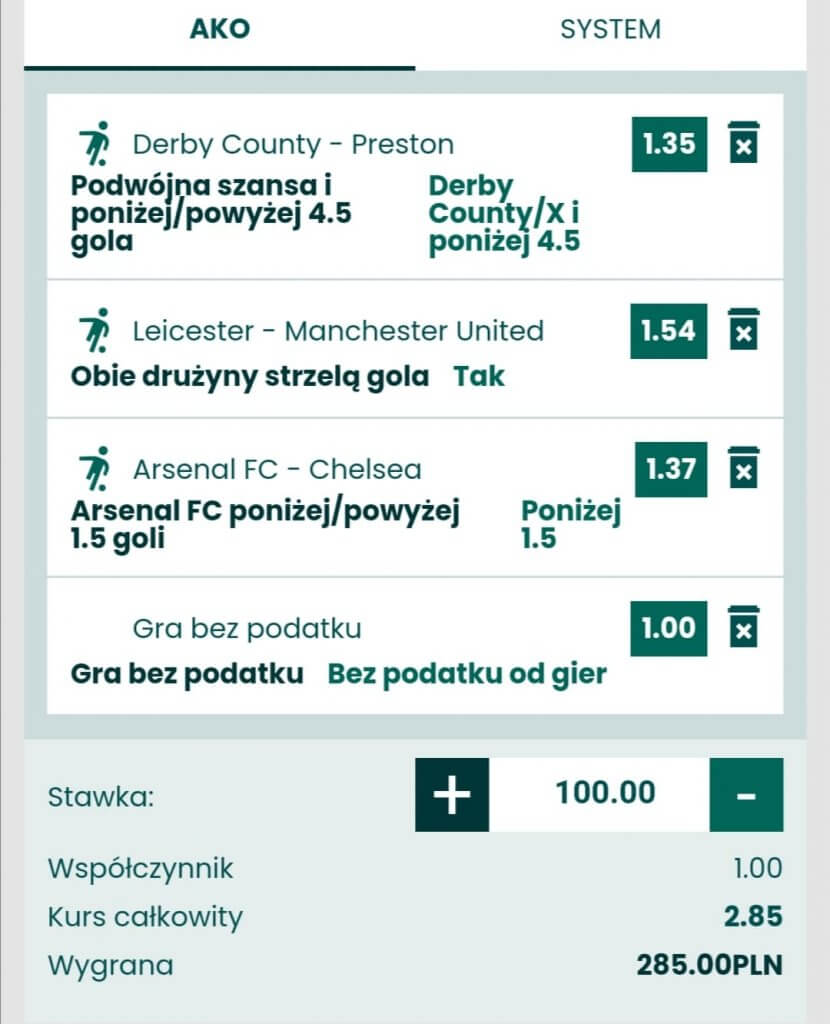Remove the Derby County - Preston bet
Image resolution: width=830 pixels, height=1024 pixels.
743,143
